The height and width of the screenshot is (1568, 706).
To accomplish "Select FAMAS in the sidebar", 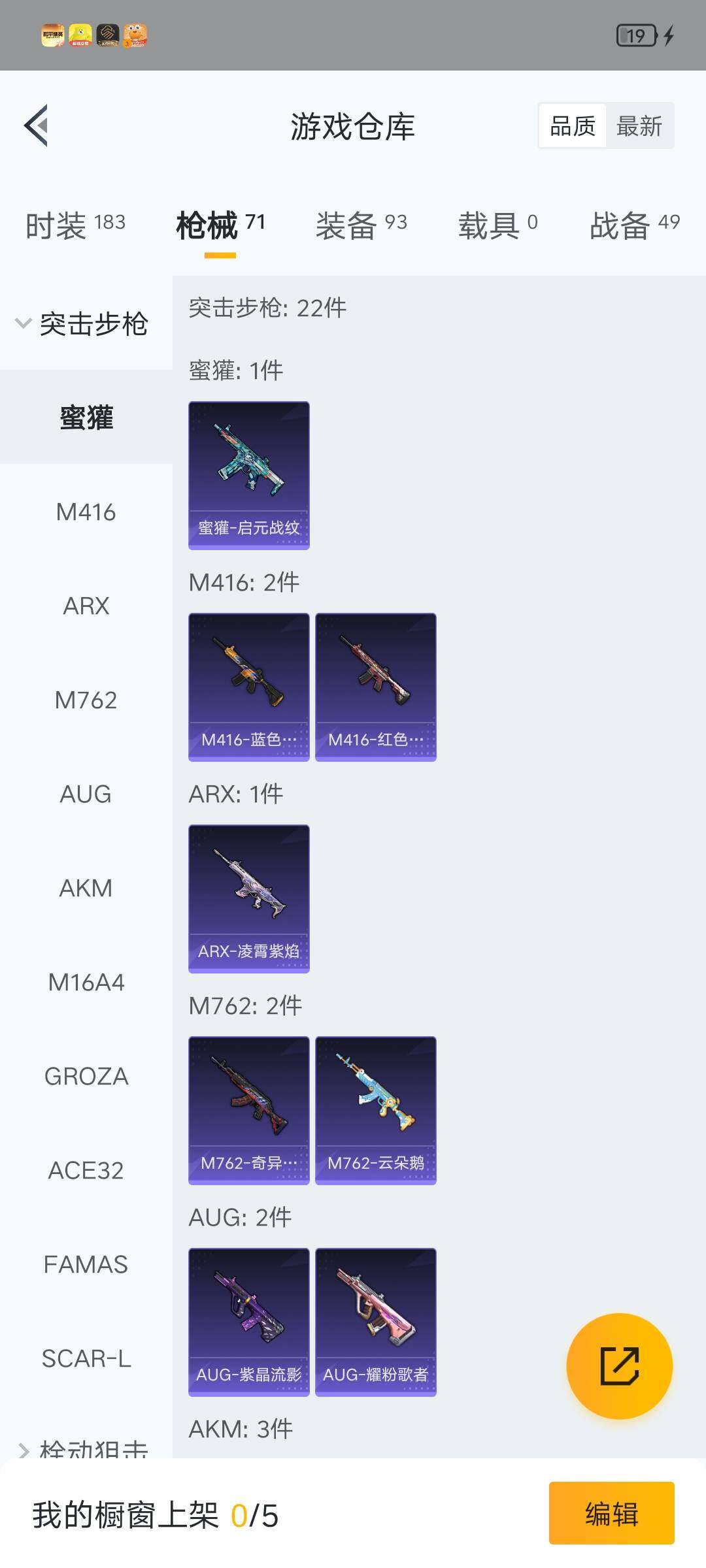I will coord(86,1265).
